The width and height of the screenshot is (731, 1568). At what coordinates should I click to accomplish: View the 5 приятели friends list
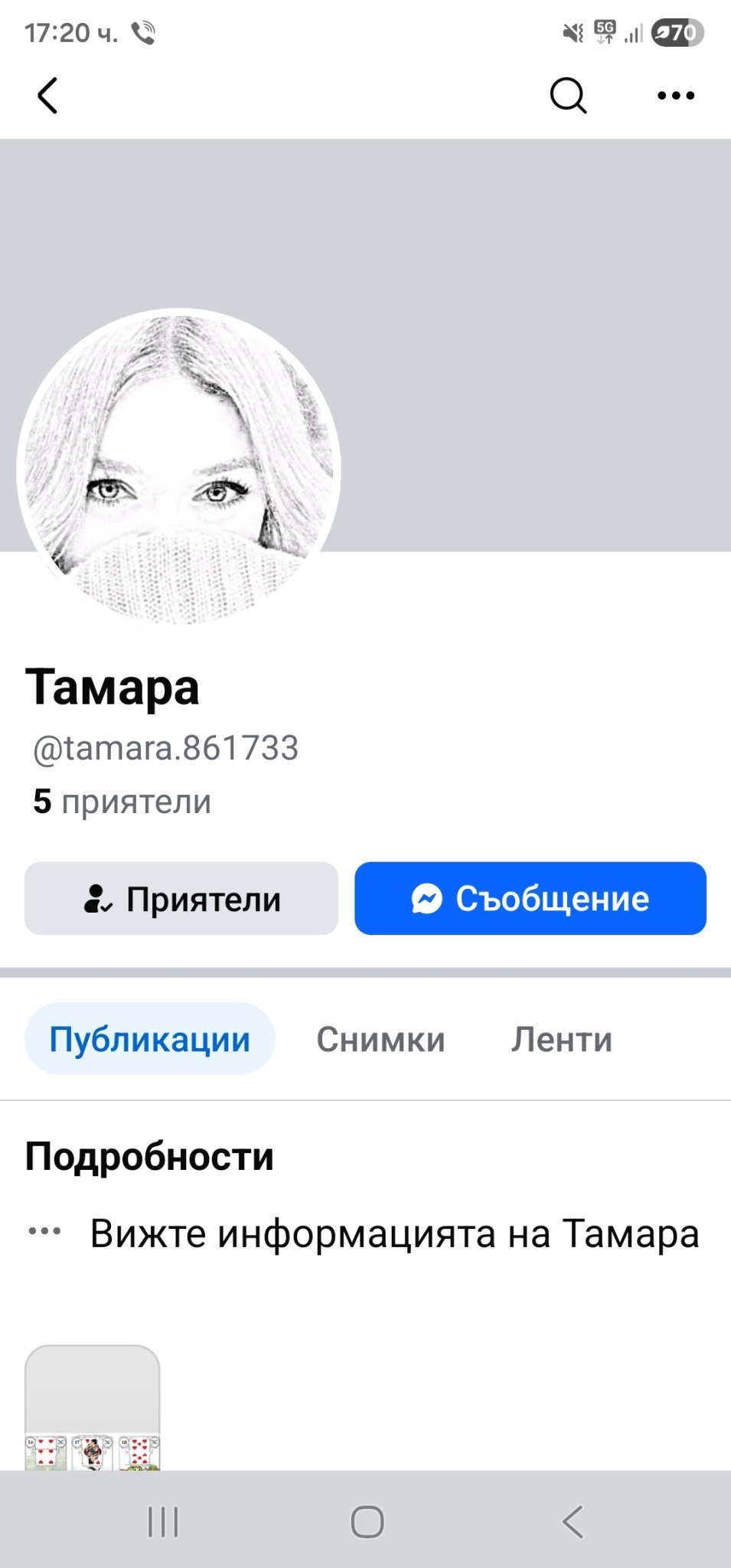122,802
